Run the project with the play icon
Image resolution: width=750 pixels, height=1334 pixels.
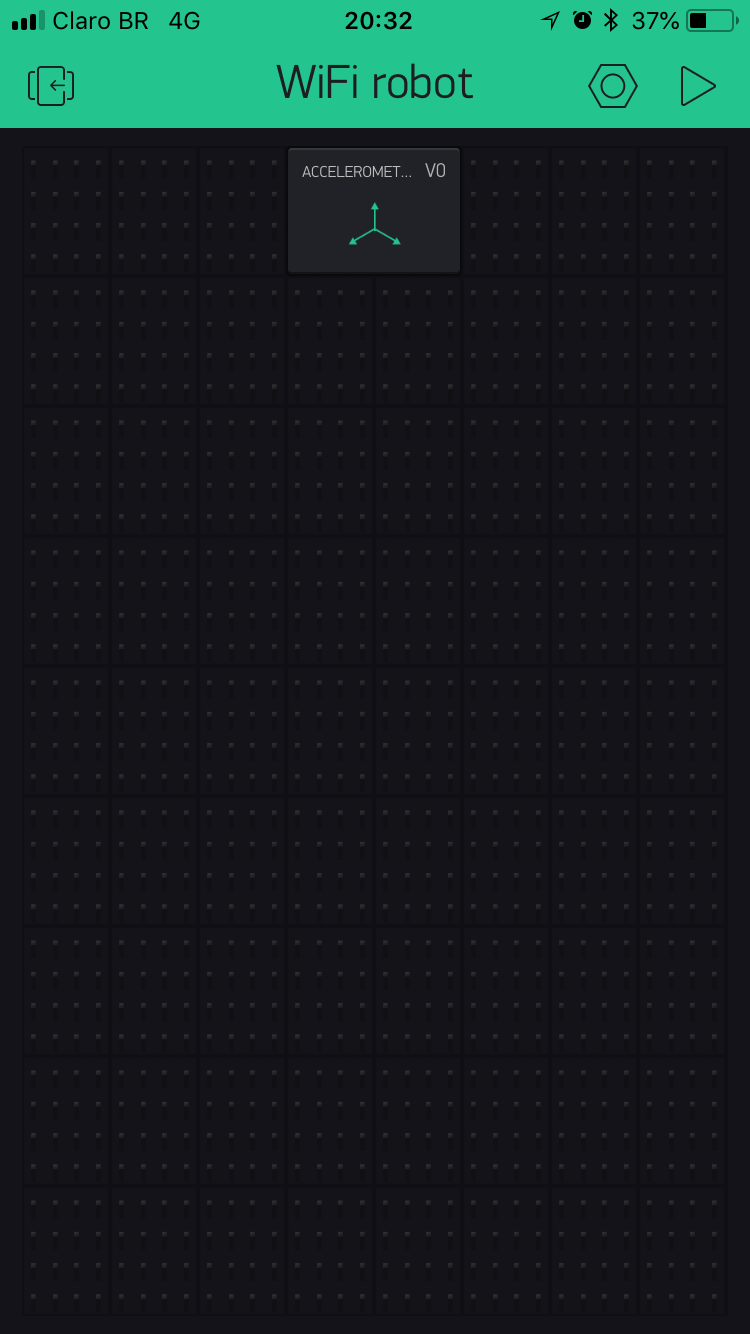pyautogui.click(x=697, y=86)
